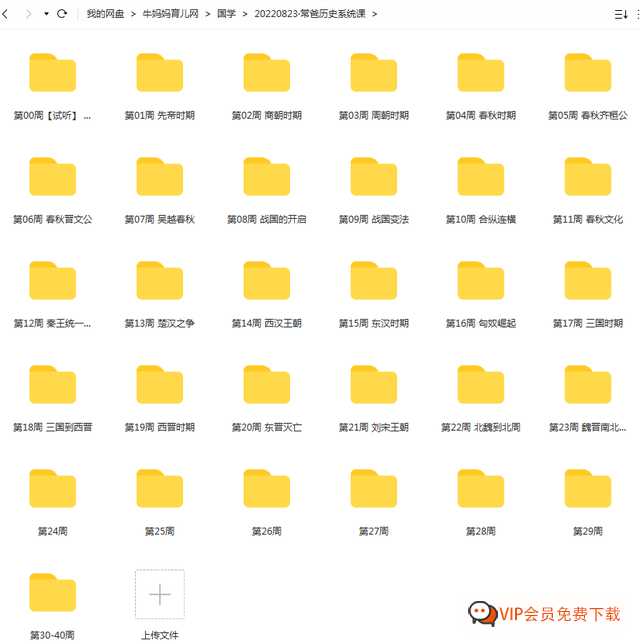Open folder 第21周 刘宋王朝
This screenshot has width=640, height=644.
[x=374, y=386]
